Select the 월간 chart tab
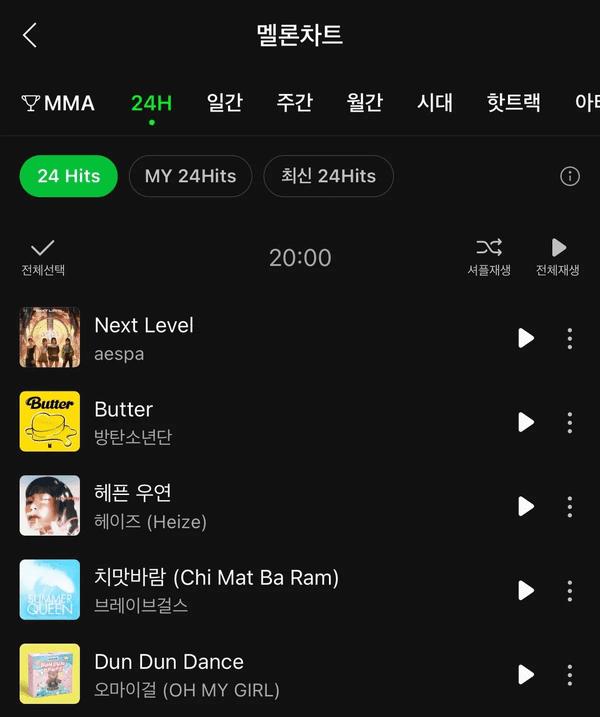600x717 pixels. pos(365,103)
